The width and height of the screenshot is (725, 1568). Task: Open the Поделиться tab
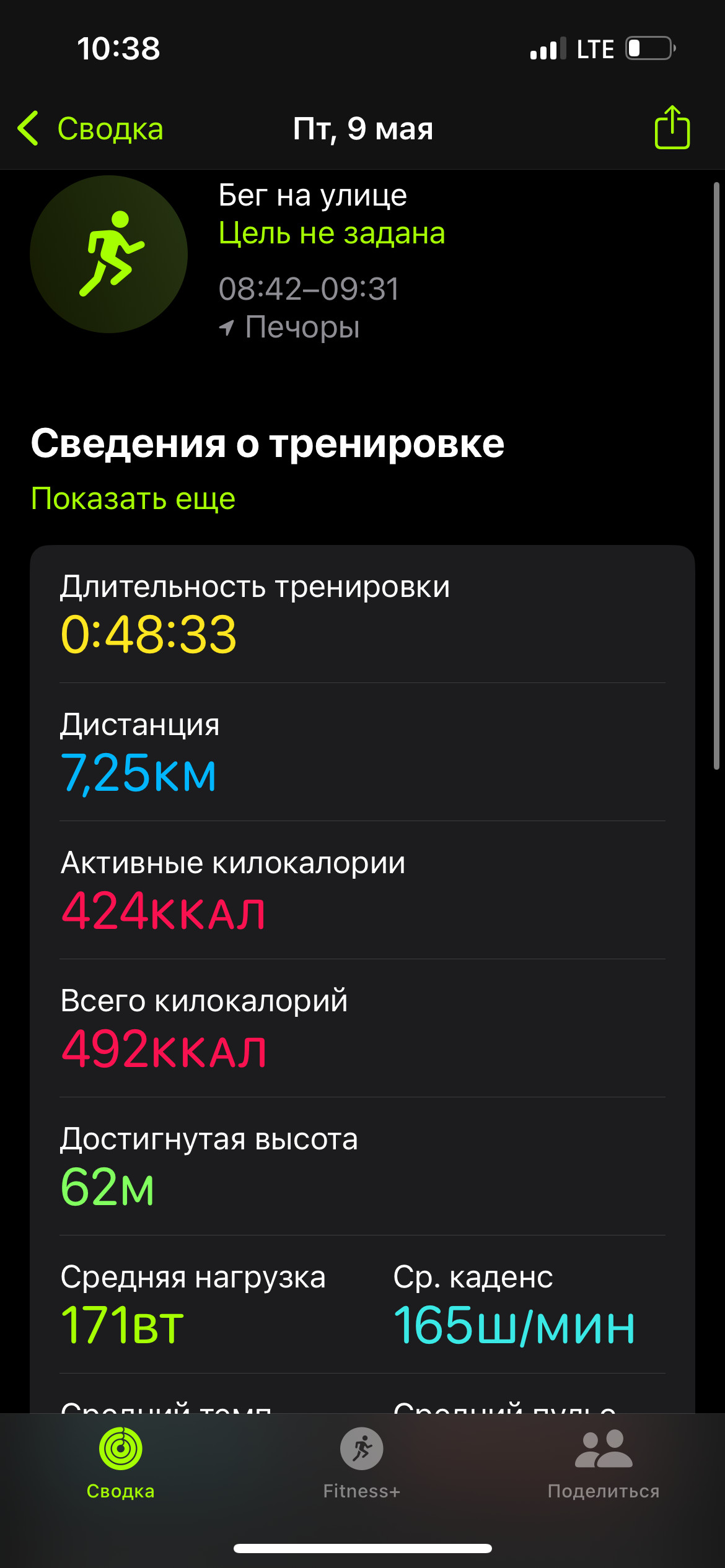[604, 1464]
